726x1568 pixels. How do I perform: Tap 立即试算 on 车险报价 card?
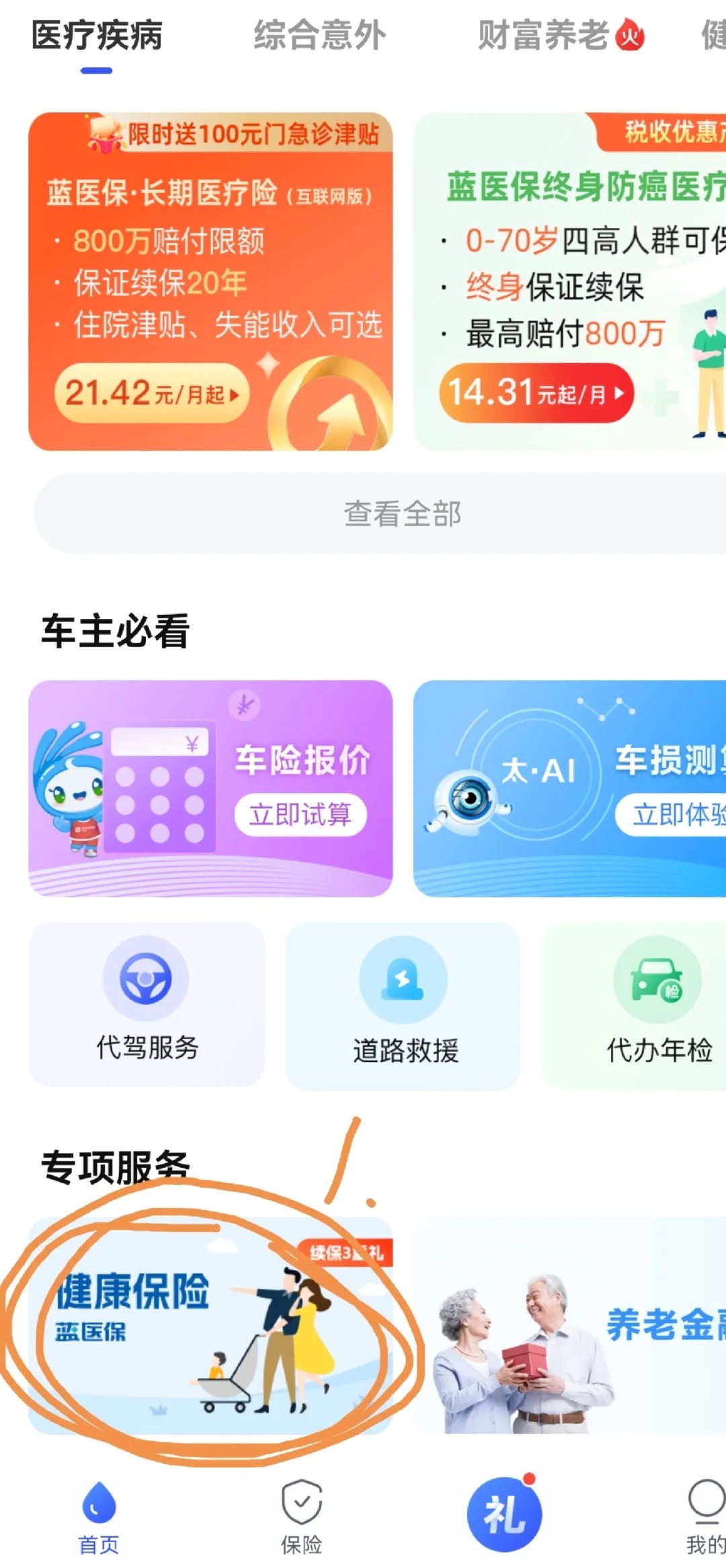pos(300,815)
